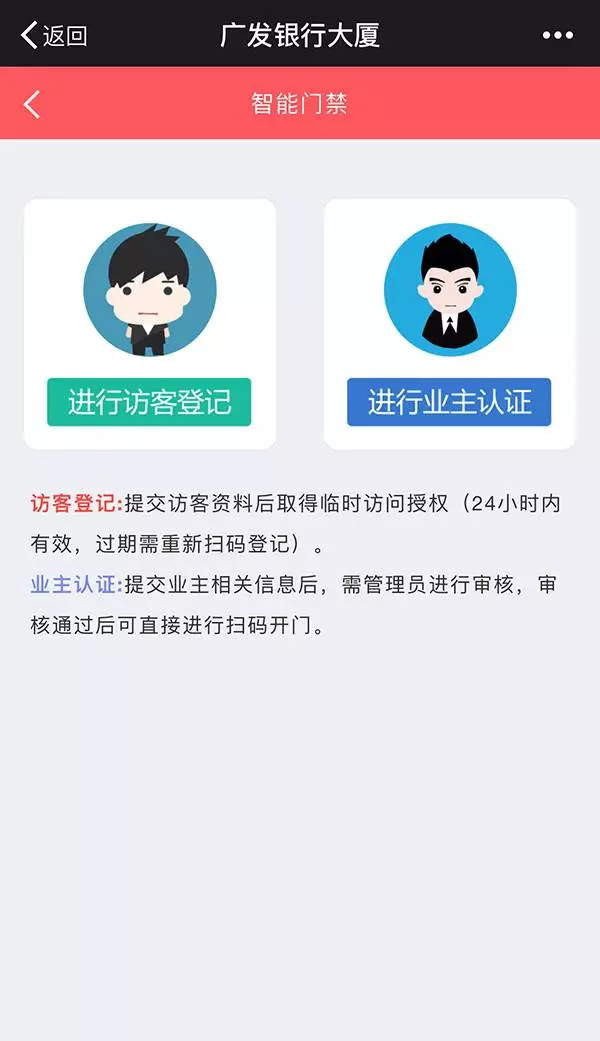Screen dimensions: 600x1041
Task: Tap the 进行业主认证 button
Action: click(449, 402)
